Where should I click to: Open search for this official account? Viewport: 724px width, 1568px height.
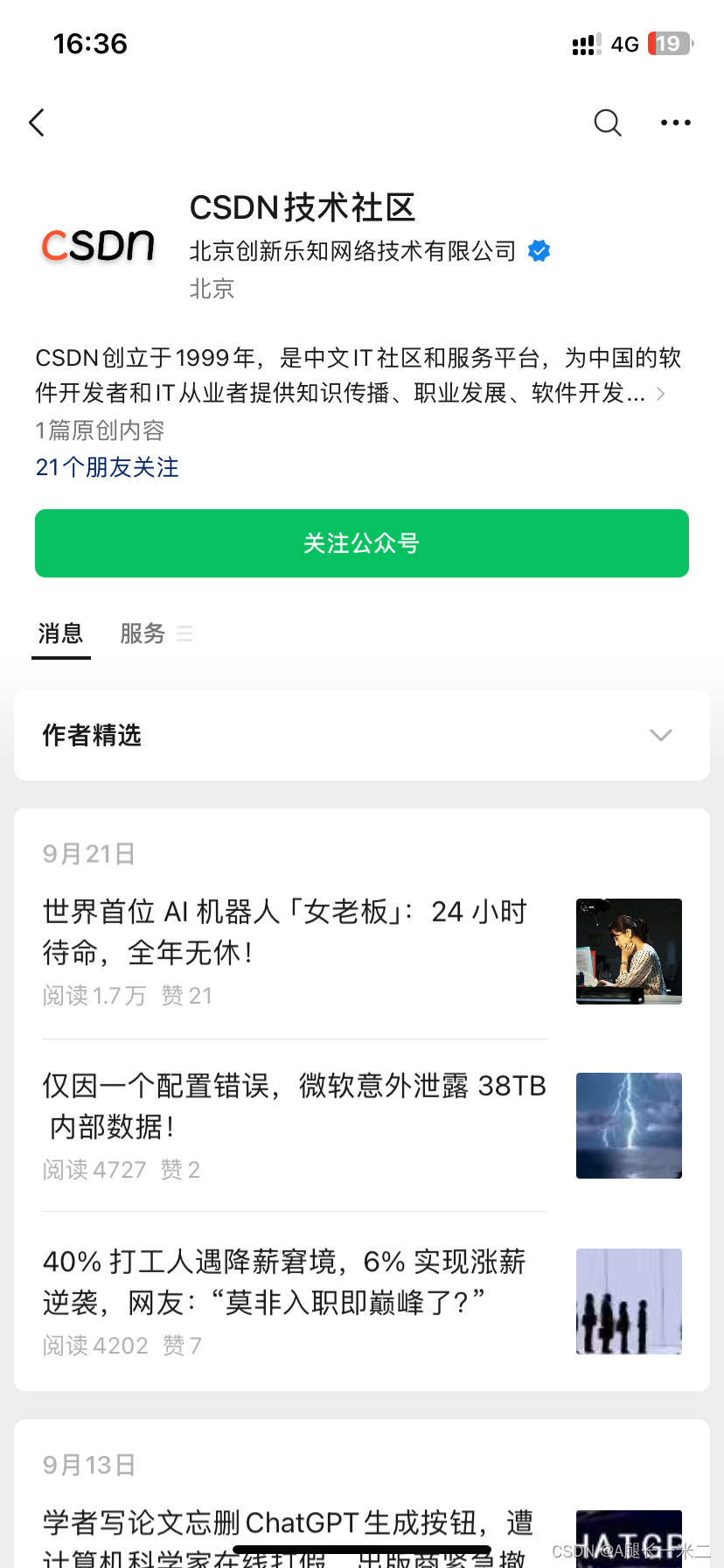(x=608, y=122)
